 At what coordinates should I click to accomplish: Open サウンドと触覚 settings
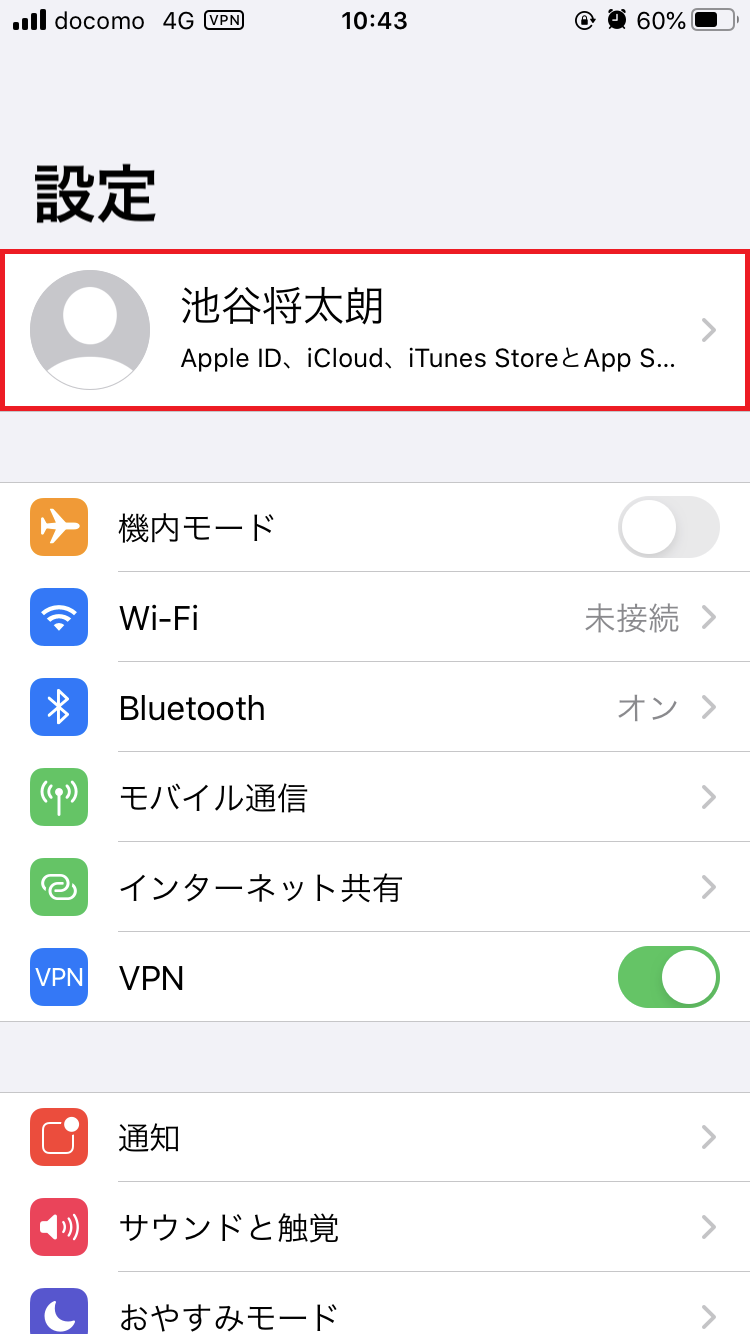click(375, 1227)
